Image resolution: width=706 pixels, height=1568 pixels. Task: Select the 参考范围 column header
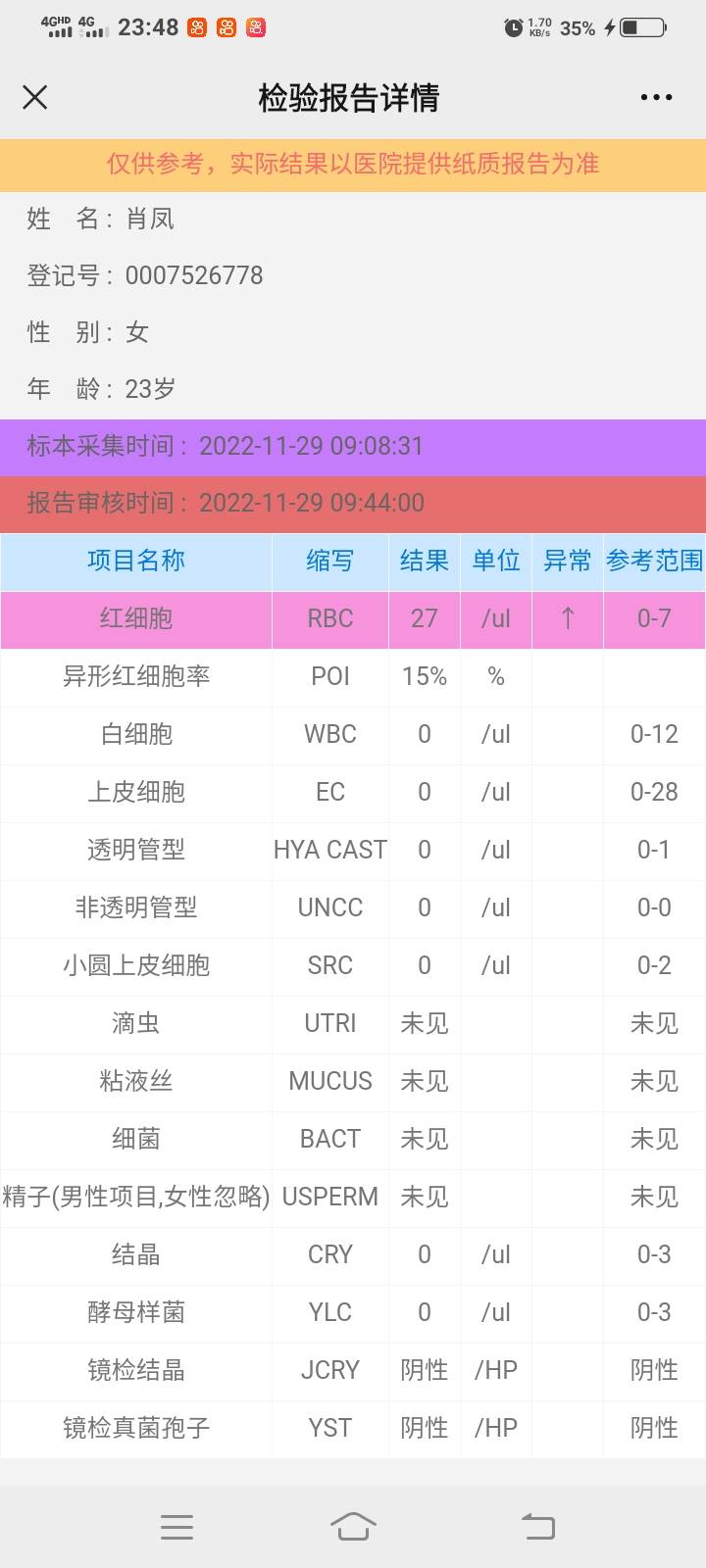(653, 562)
